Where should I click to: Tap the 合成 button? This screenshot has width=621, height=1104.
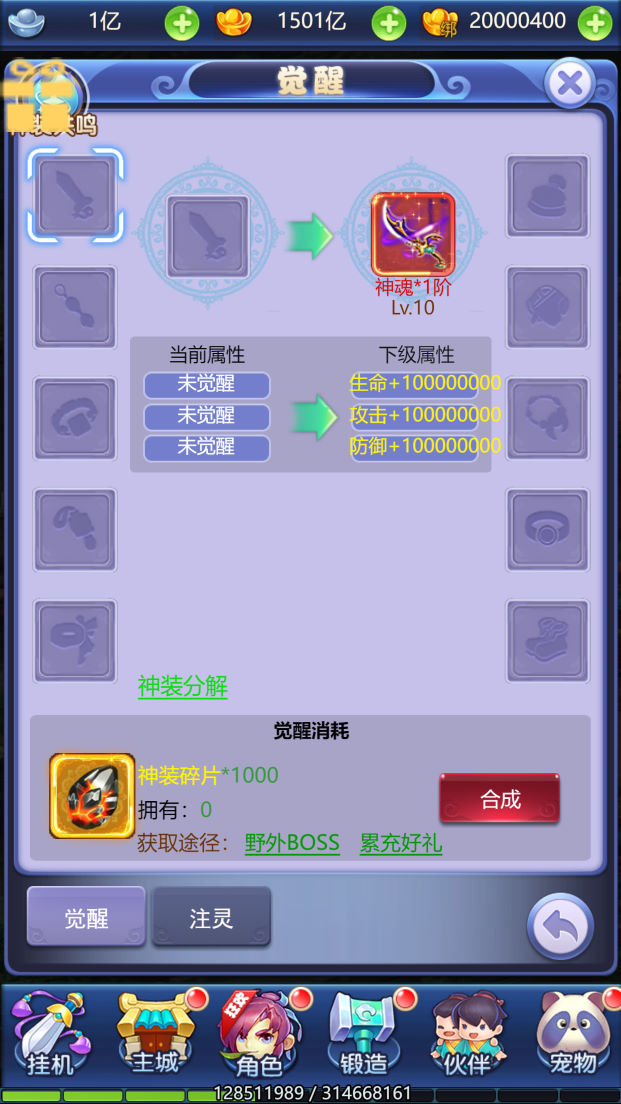click(x=499, y=798)
